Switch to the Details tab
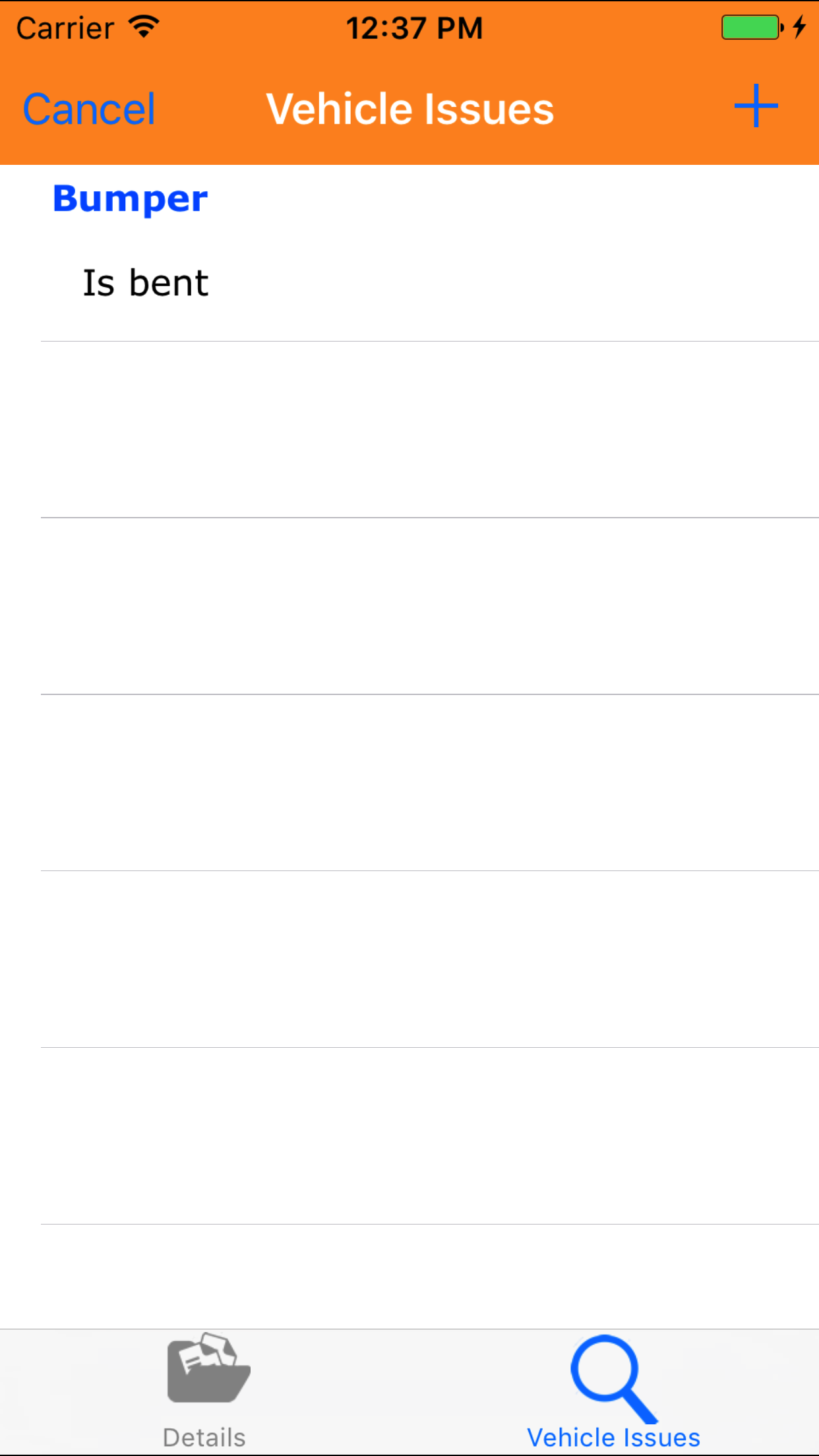The width and height of the screenshot is (819, 1456). click(x=205, y=1391)
